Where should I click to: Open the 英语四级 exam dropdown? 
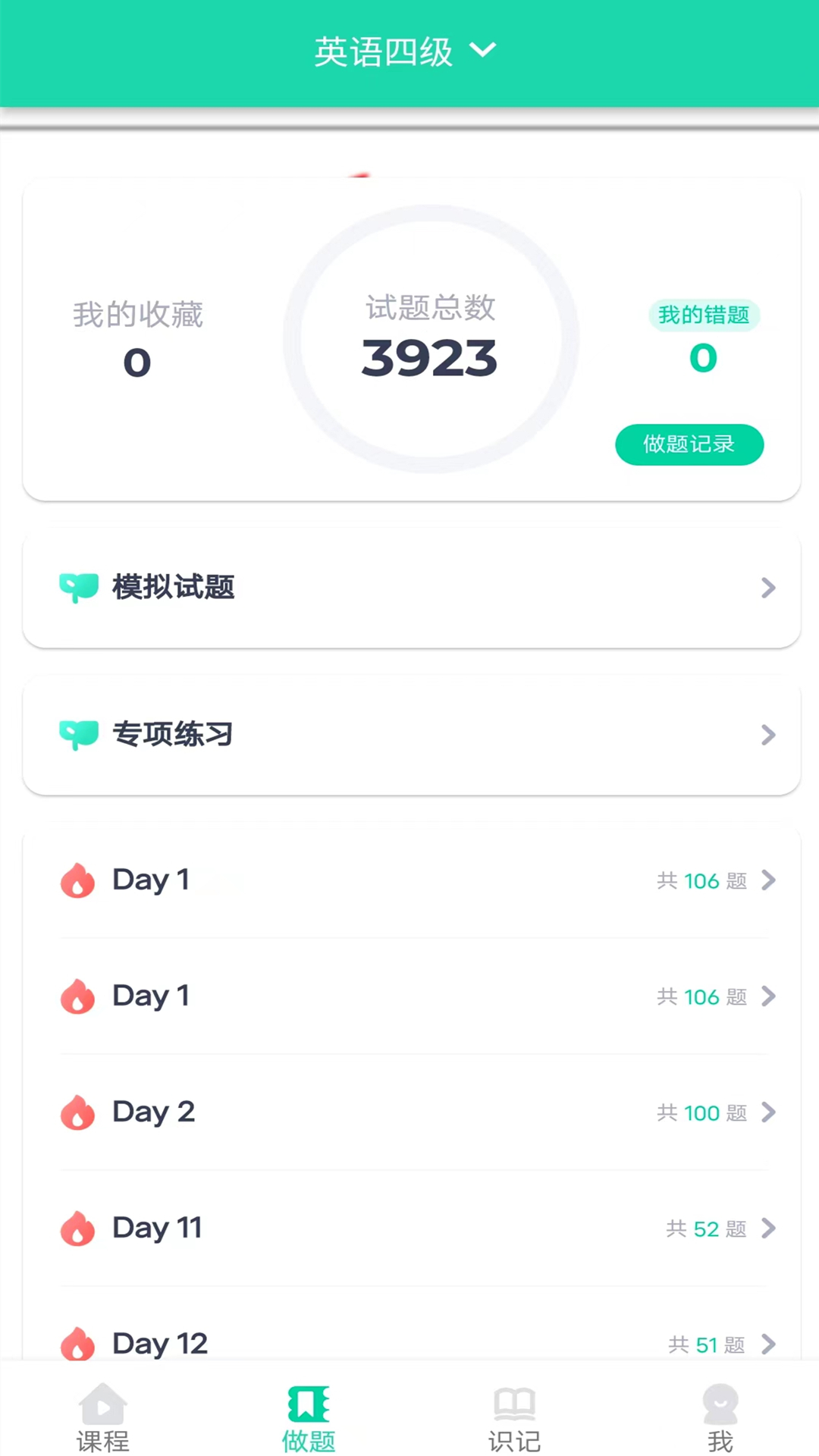[406, 52]
